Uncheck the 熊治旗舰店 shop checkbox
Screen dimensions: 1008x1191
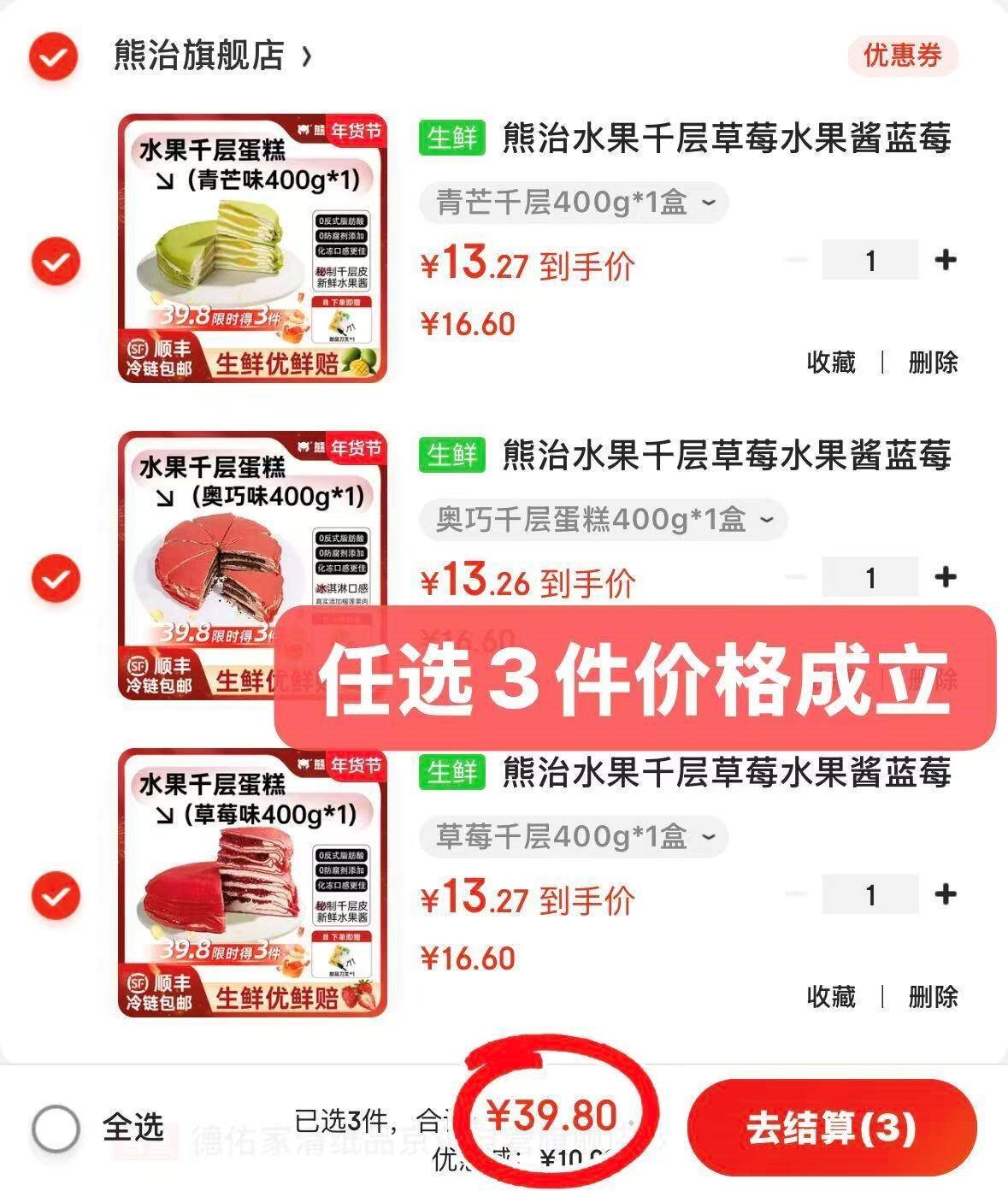54,57
